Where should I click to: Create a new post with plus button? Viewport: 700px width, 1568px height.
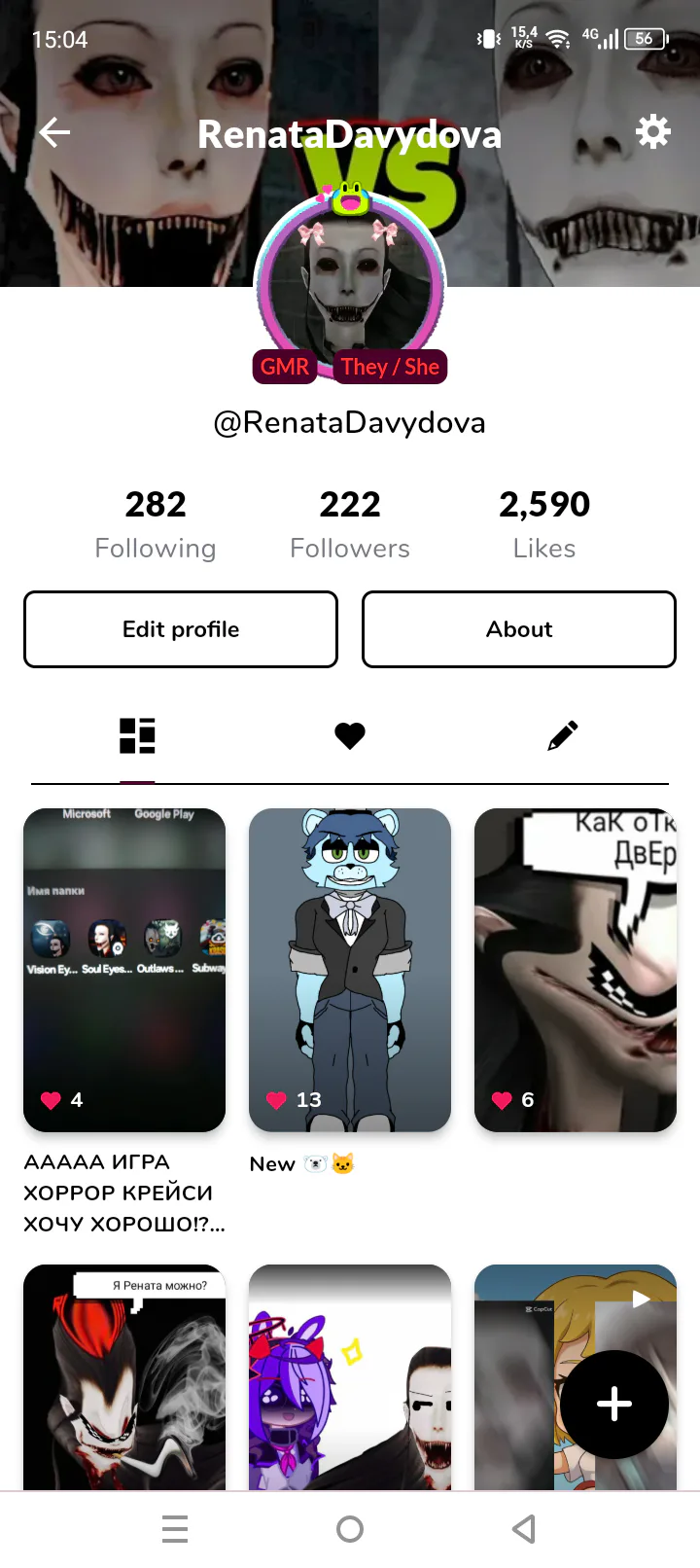coord(614,1405)
